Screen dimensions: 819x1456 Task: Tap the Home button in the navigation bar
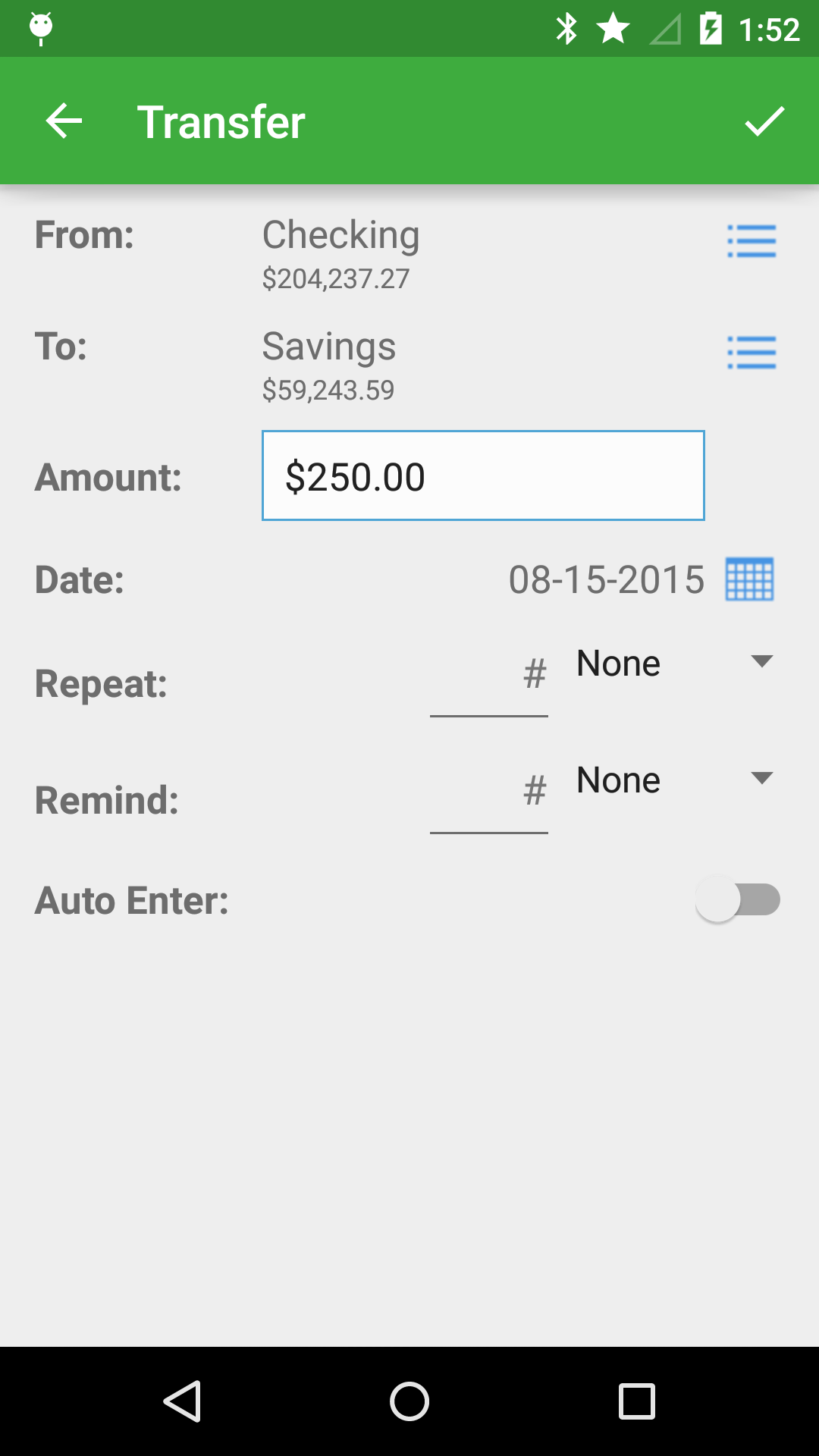pyautogui.click(x=409, y=1399)
